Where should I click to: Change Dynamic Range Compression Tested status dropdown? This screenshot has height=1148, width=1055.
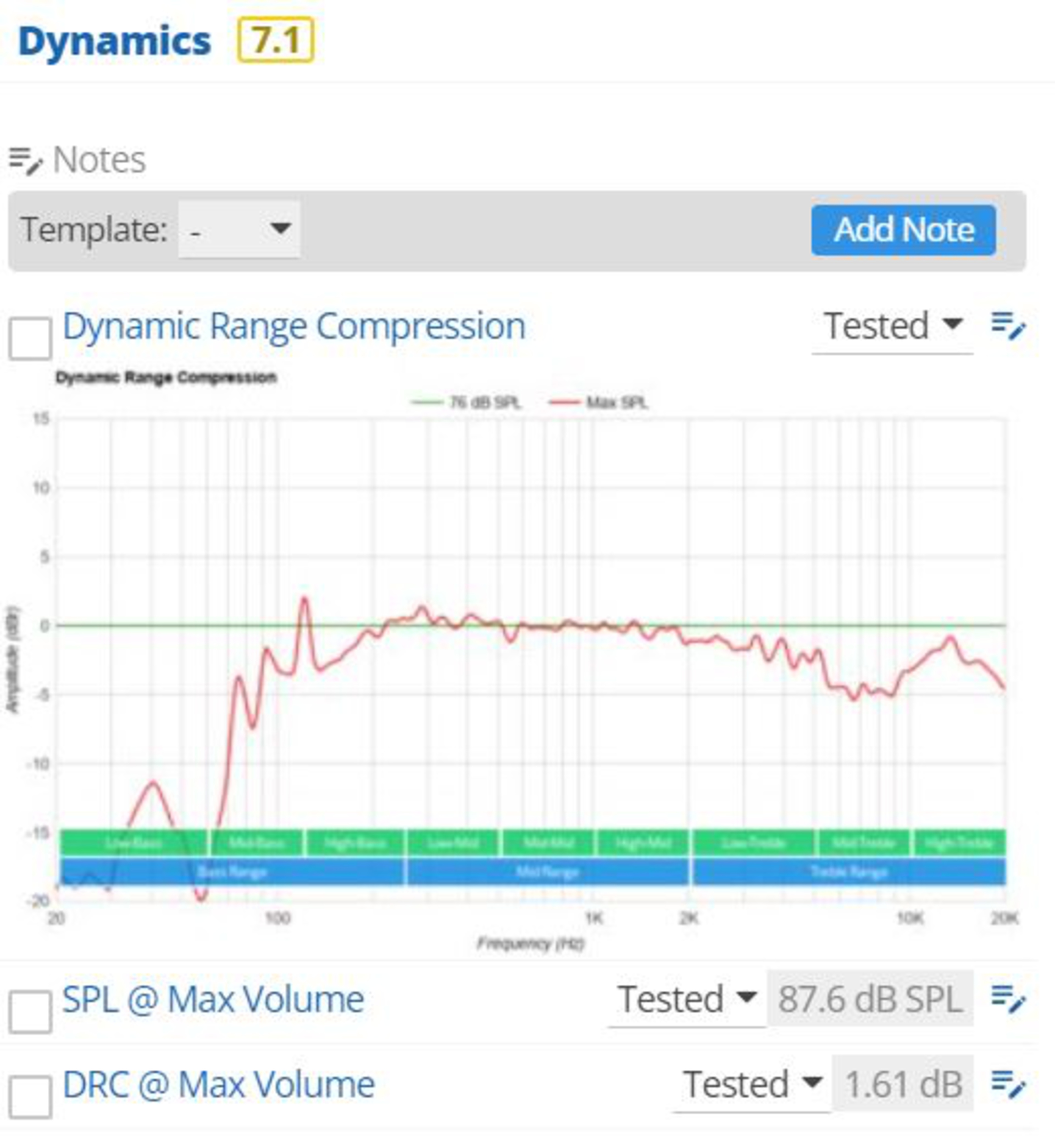(892, 326)
